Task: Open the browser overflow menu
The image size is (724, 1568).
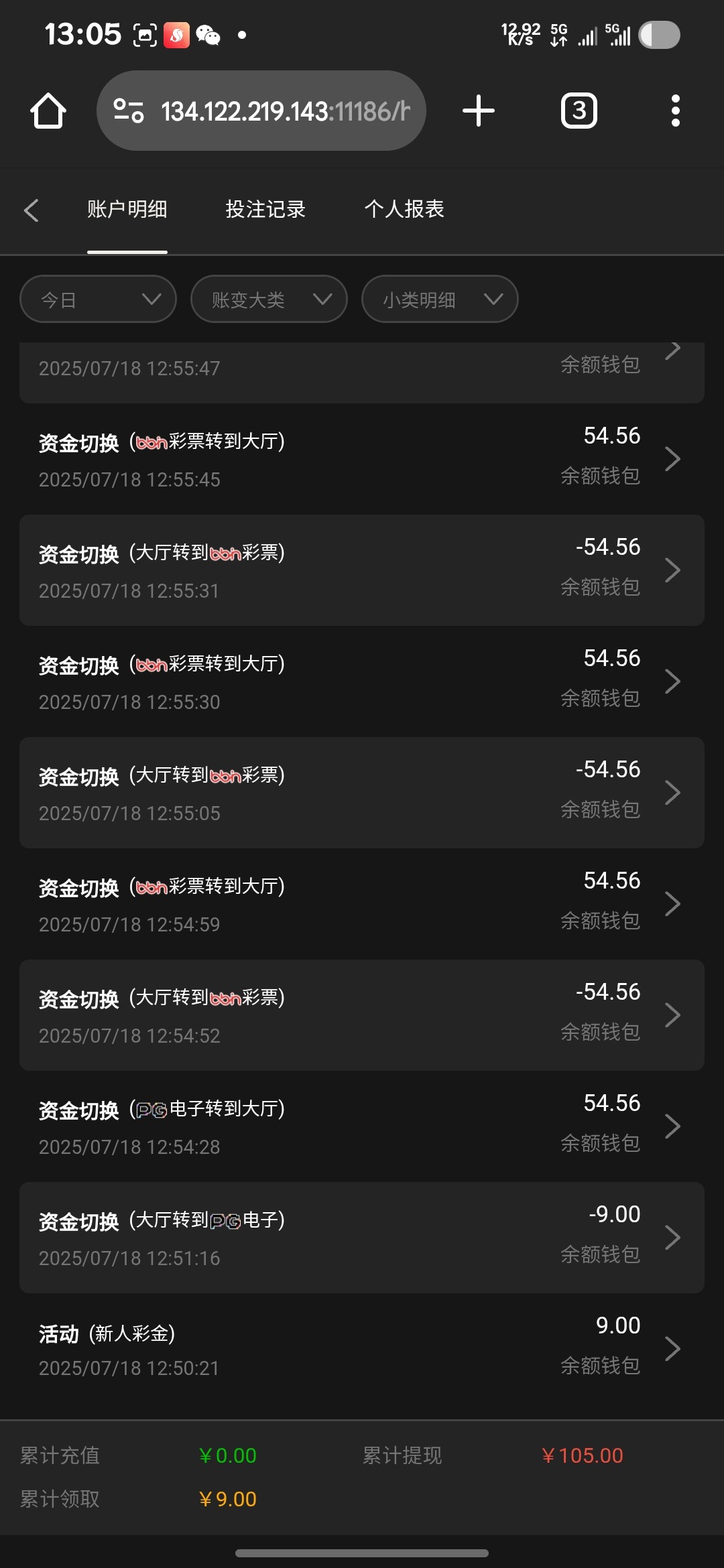Action: point(675,111)
